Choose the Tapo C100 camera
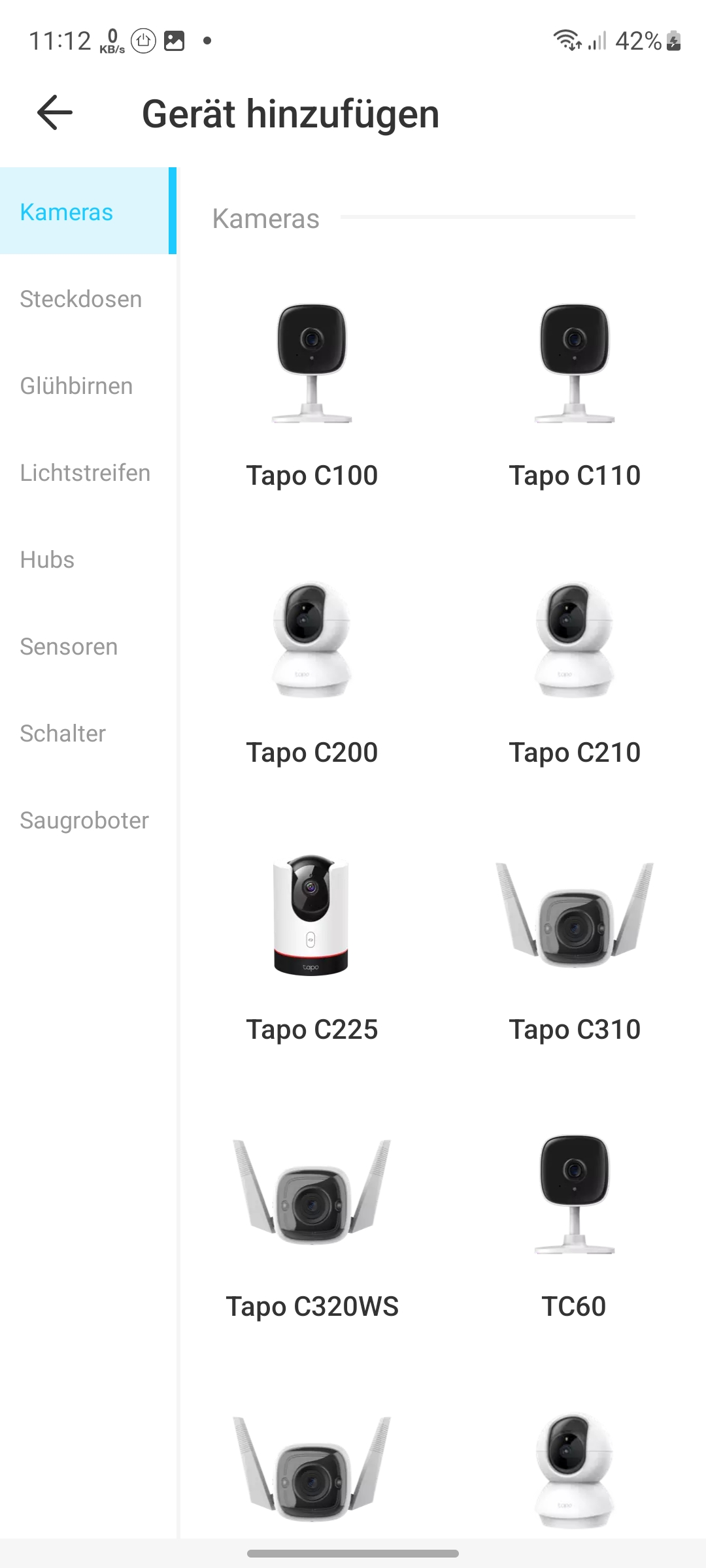The image size is (706, 1568). pos(312,392)
